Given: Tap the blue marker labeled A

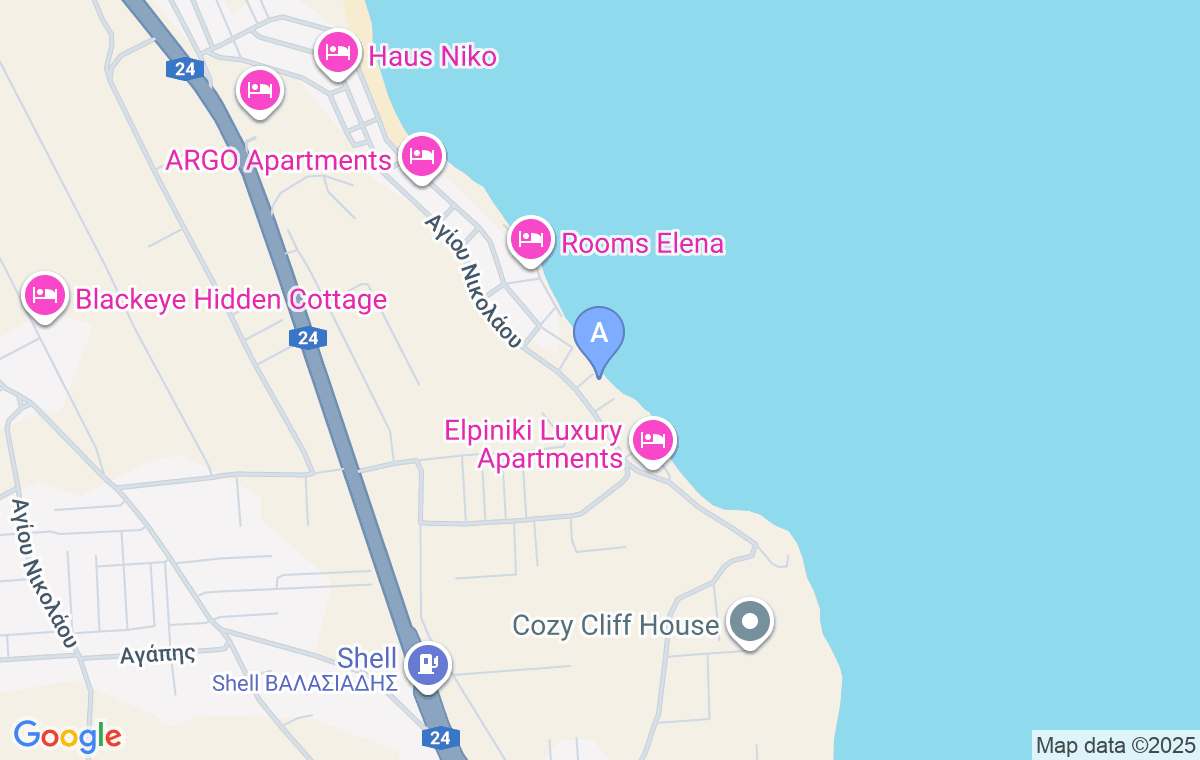Looking at the screenshot, I should coord(599,335).
